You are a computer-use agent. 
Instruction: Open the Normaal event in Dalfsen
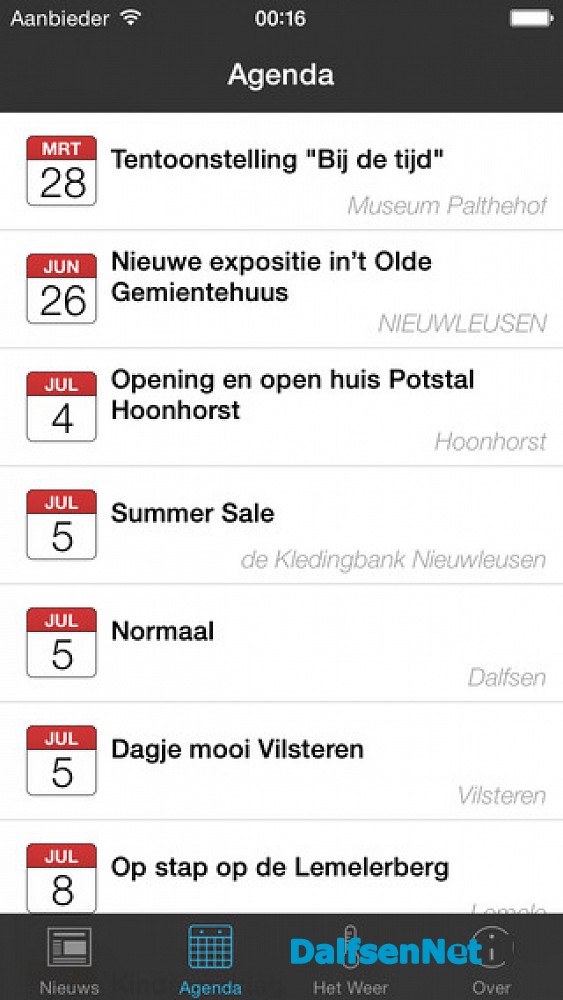281,643
